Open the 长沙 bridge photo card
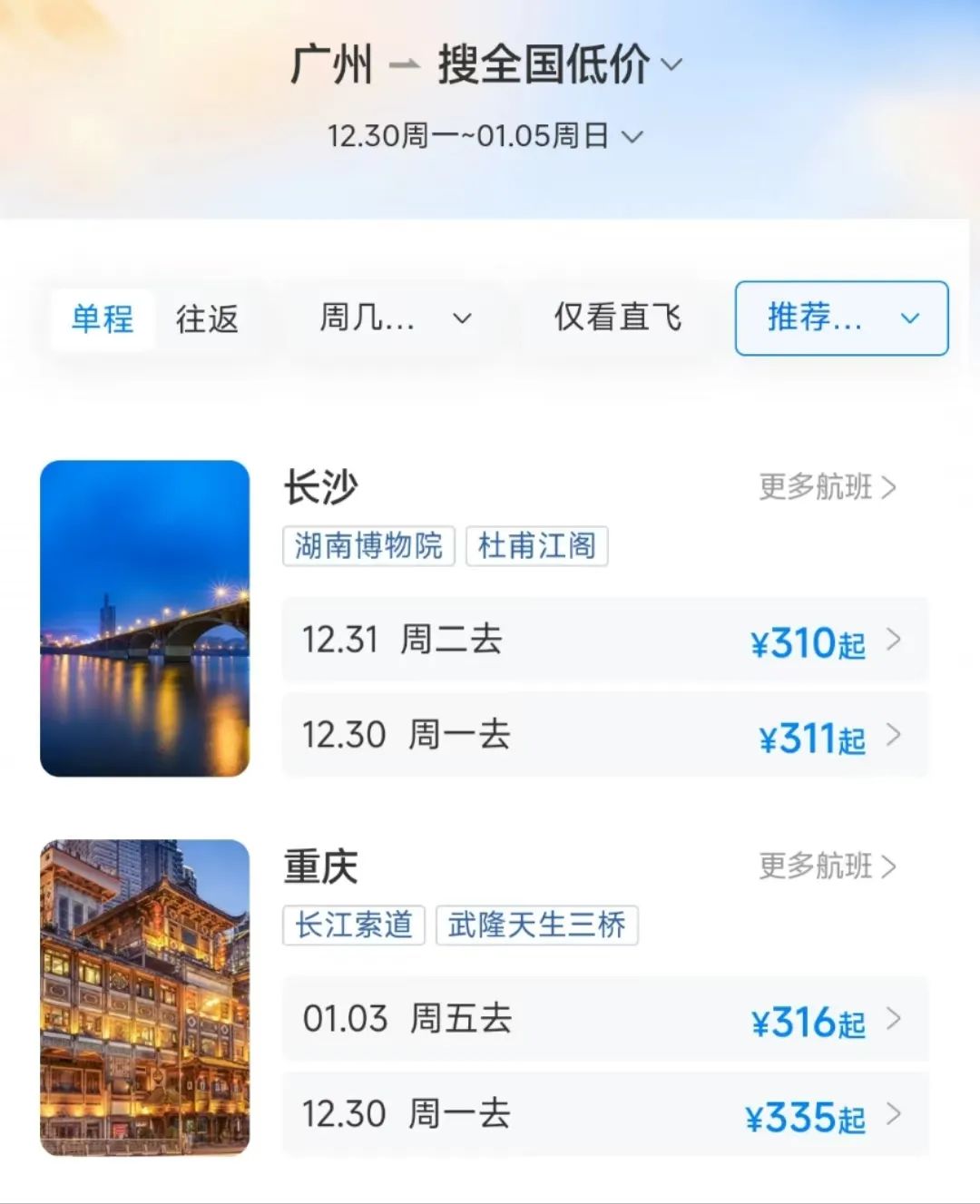Viewport: 980px width, 1204px height. coord(145,619)
